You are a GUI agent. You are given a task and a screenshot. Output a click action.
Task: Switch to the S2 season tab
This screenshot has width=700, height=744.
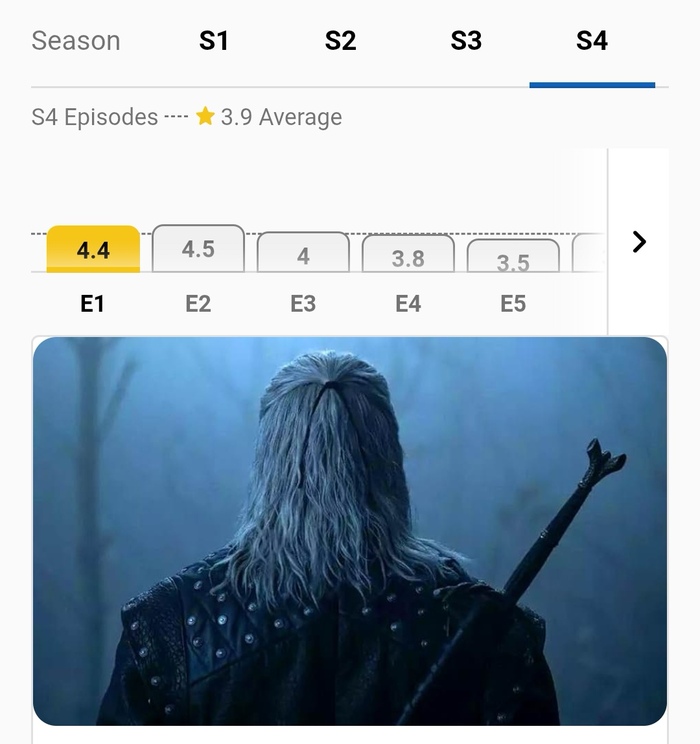[x=340, y=41]
